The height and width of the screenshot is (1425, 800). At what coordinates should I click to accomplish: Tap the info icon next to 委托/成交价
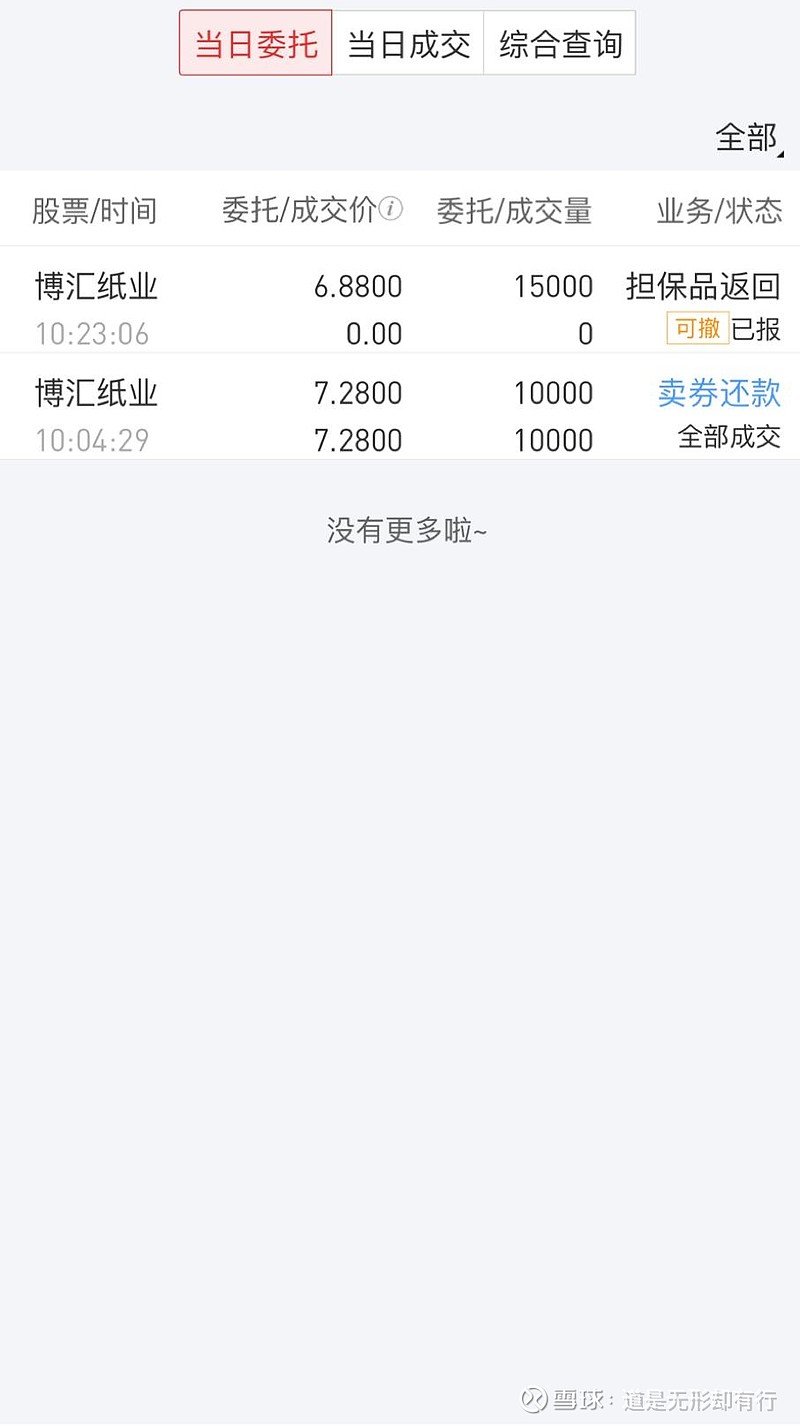coord(392,208)
